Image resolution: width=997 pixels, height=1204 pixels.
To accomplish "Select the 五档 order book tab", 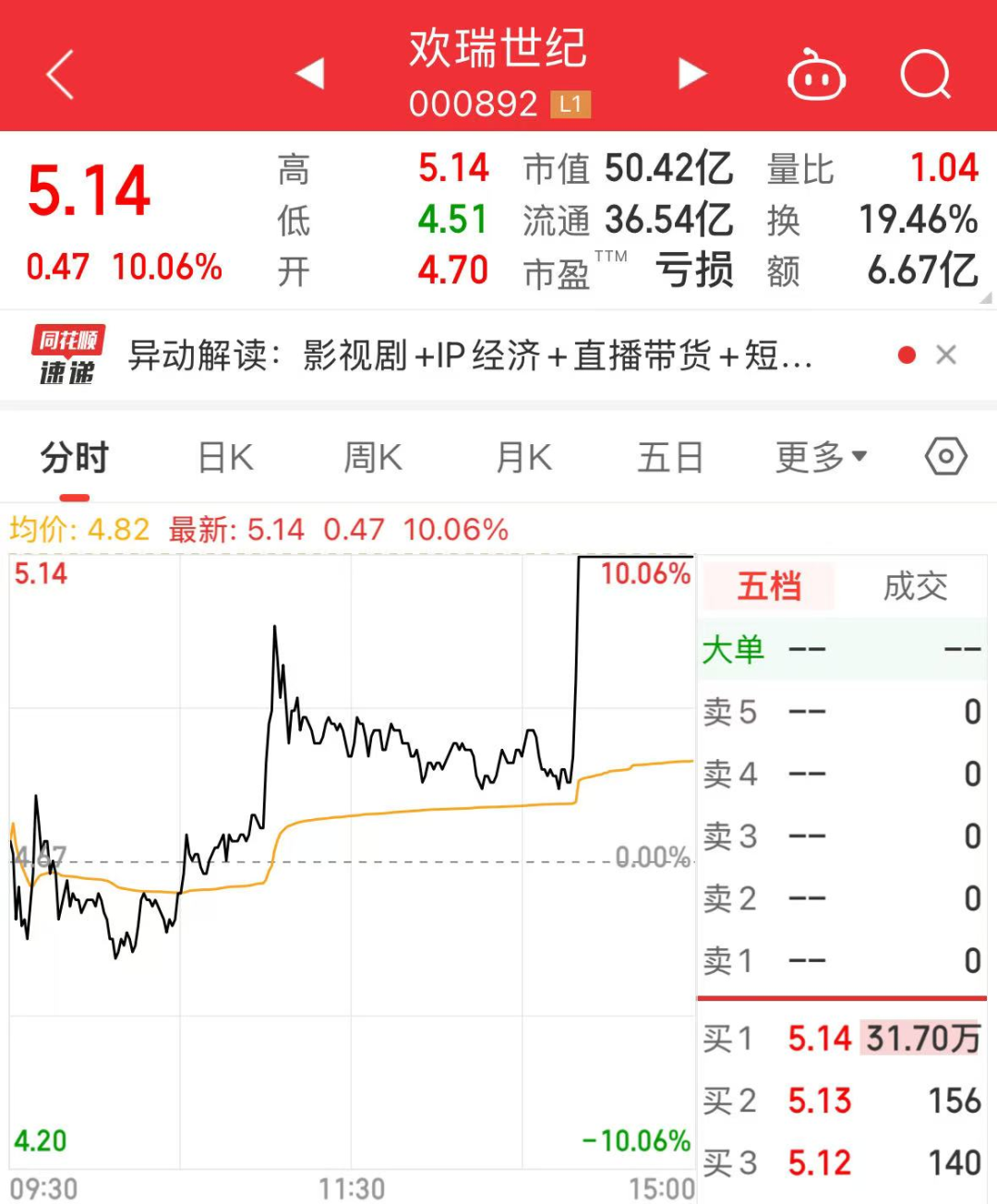I will coord(769,586).
